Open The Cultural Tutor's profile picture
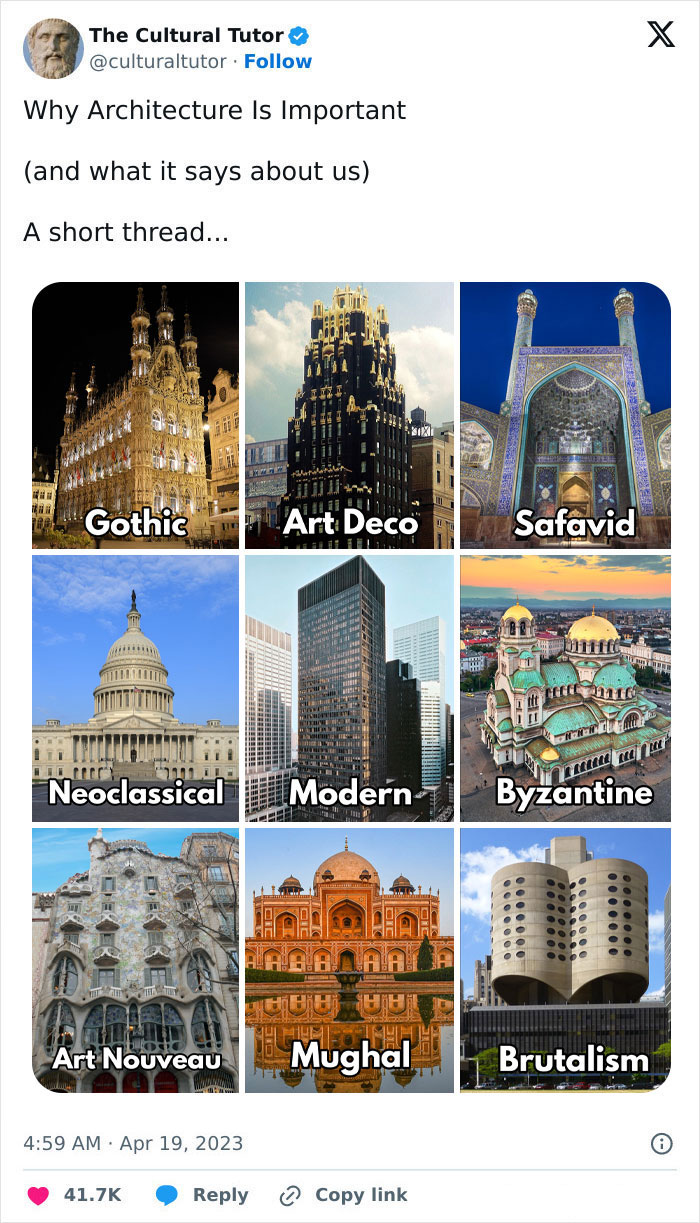This screenshot has width=700, height=1223. point(53,48)
